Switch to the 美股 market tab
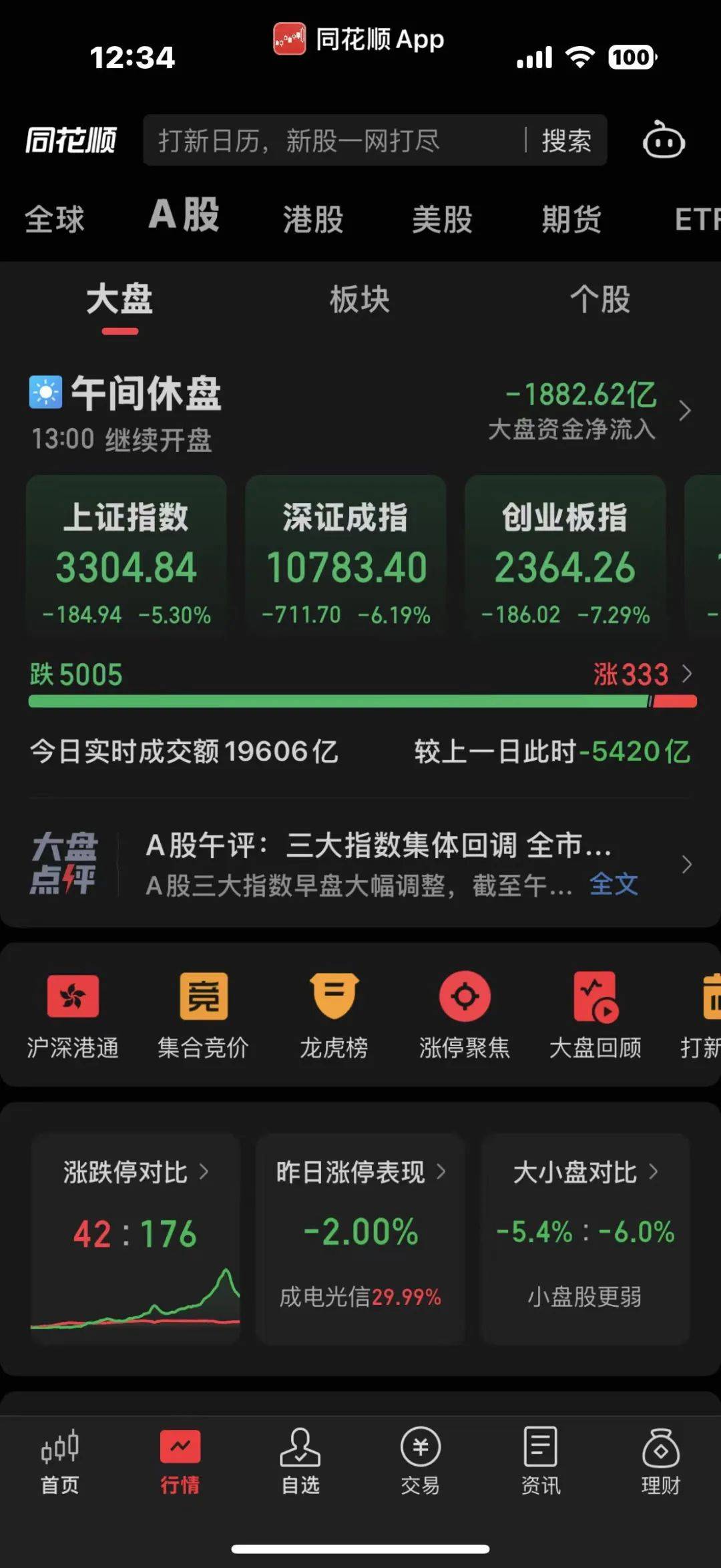The width and height of the screenshot is (721, 1568). tap(442, 219)
